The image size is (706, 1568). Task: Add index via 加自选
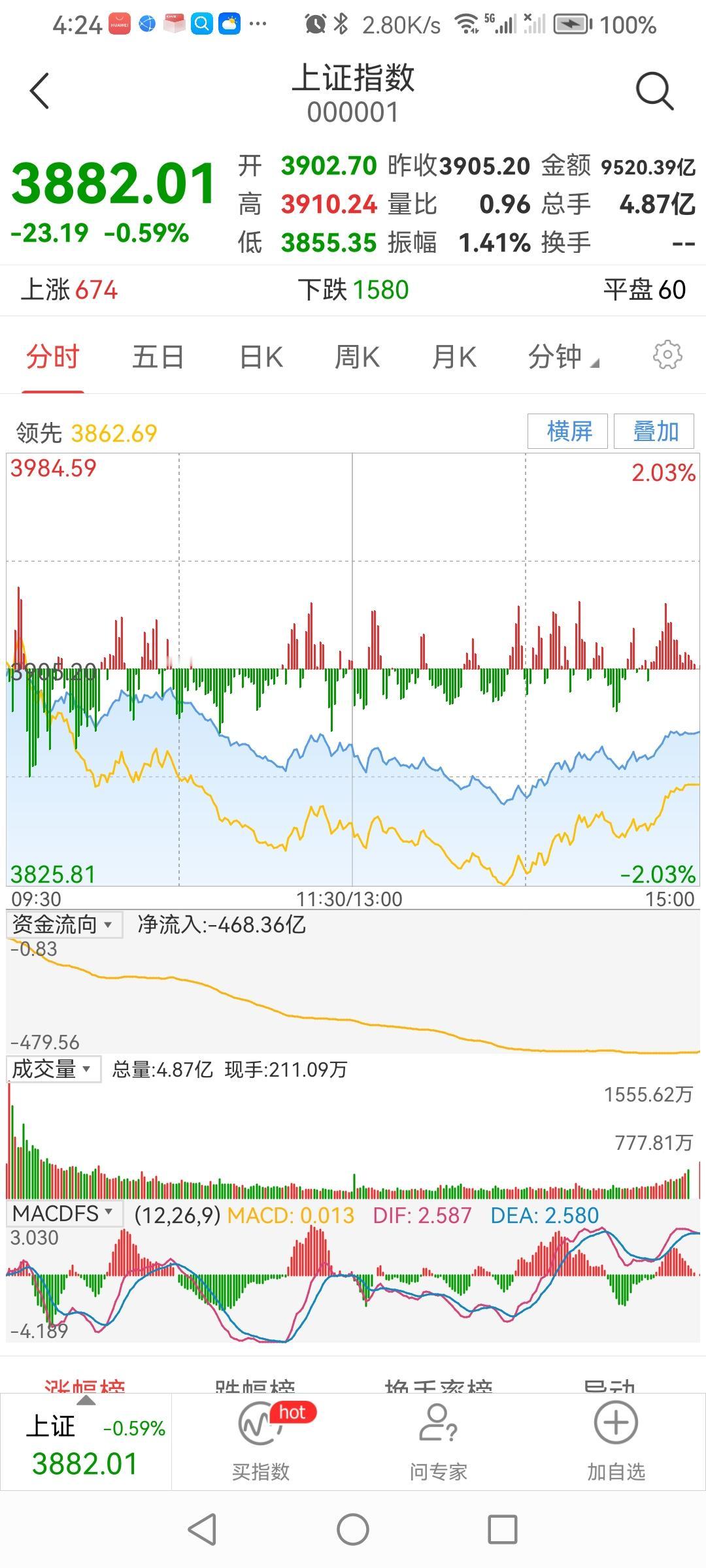click(616, 1440)
